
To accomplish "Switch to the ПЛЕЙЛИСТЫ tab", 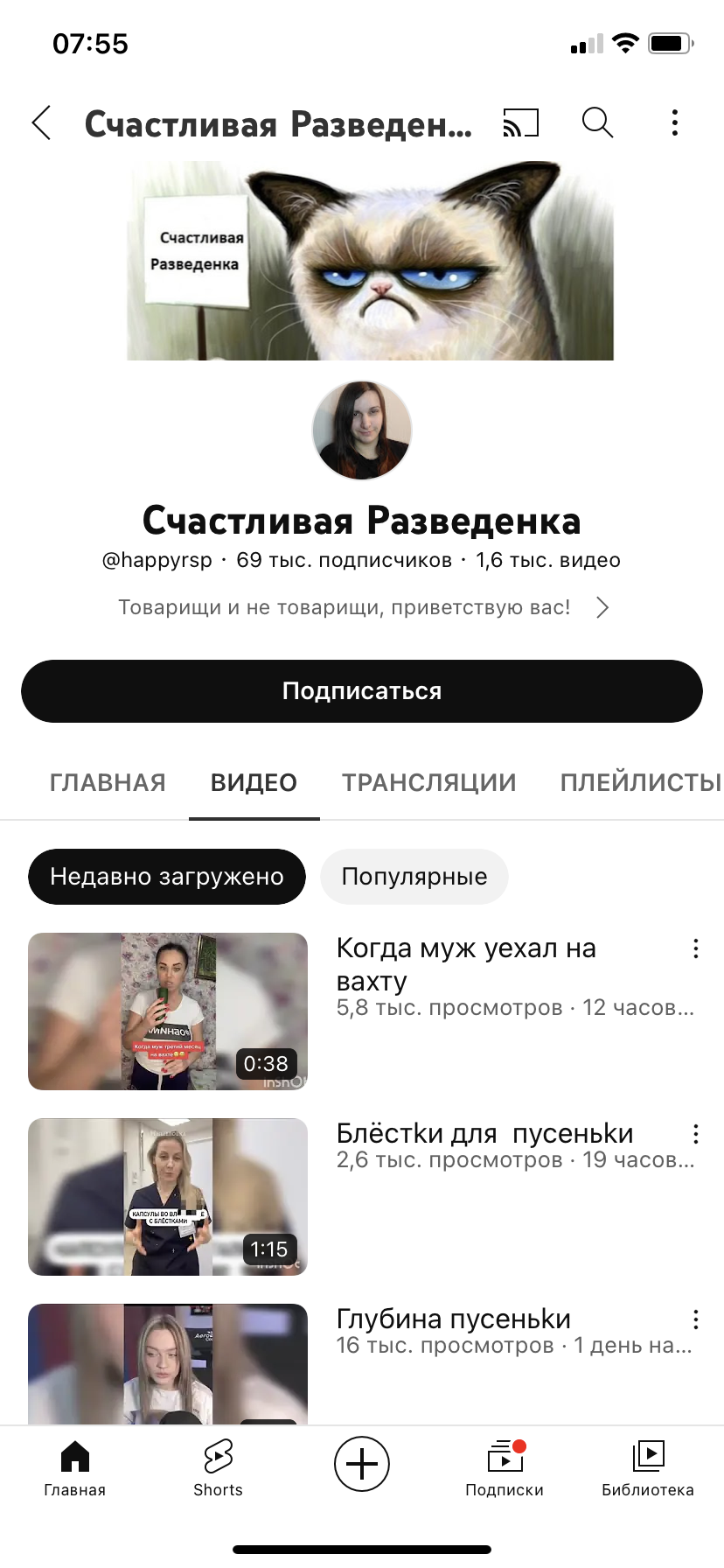I will (640, 782).
